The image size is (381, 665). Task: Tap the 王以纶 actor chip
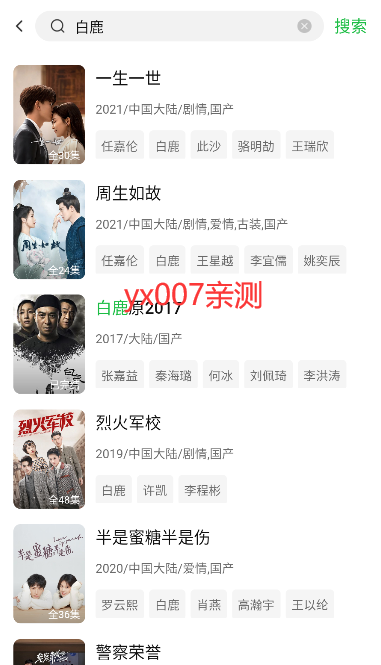tap(310, 604)
